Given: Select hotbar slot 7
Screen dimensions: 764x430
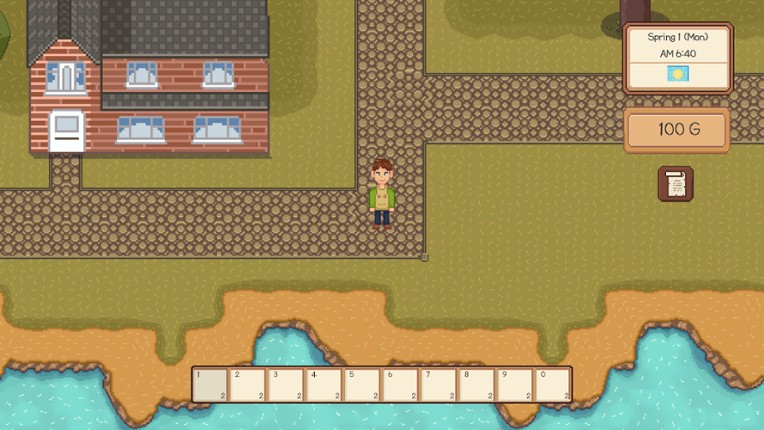Looking at the screenshot, I should tap(439, 385).
